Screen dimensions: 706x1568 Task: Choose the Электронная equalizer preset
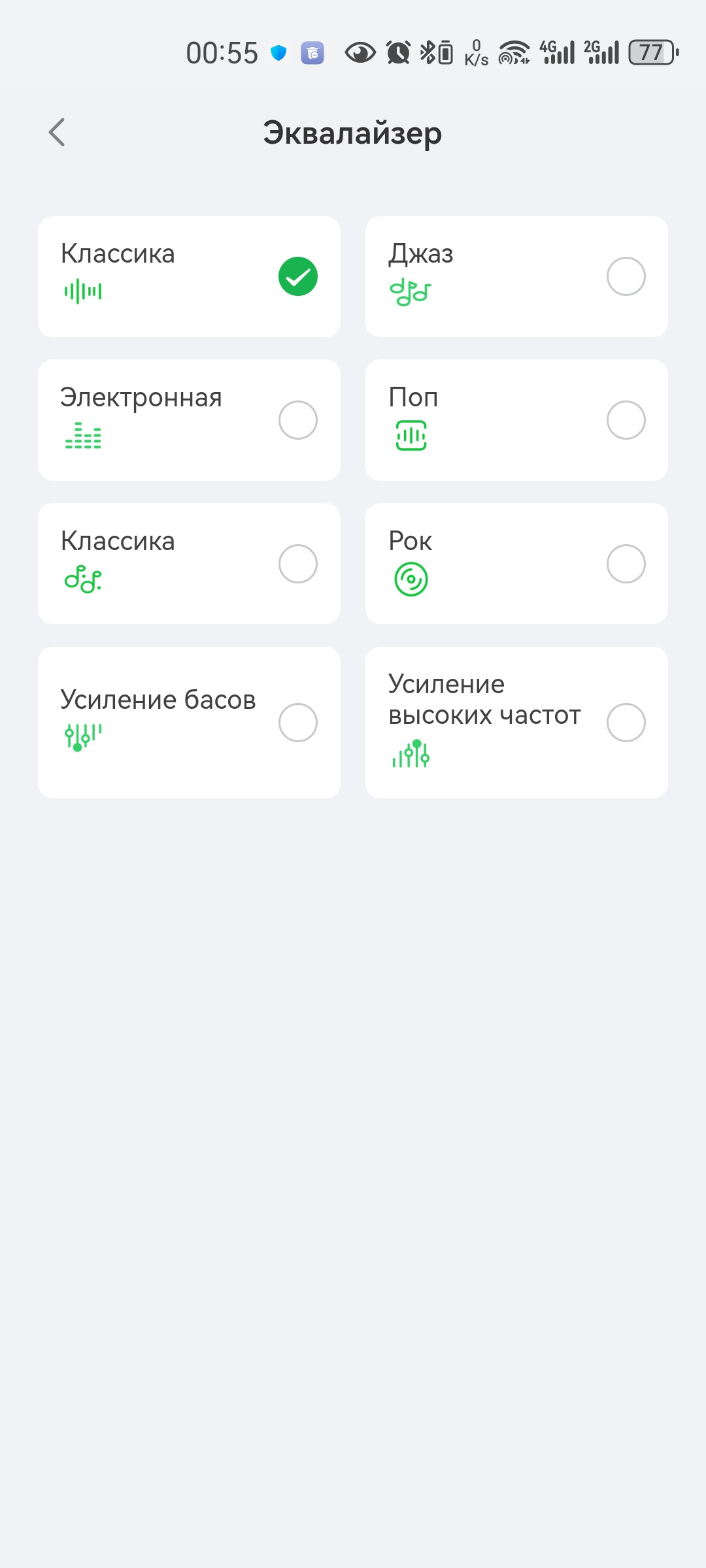click(x=189, y=419)
